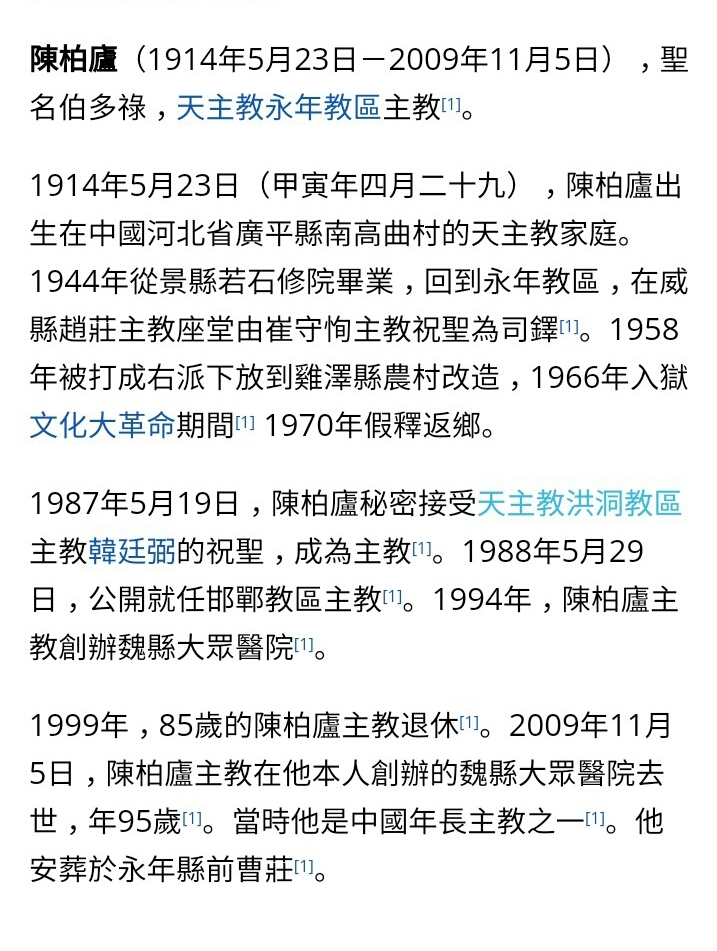Tap reference [1] after 永年縣前曹莊
The height and width of the screenshot is (951, 717).
click(304, 866)
